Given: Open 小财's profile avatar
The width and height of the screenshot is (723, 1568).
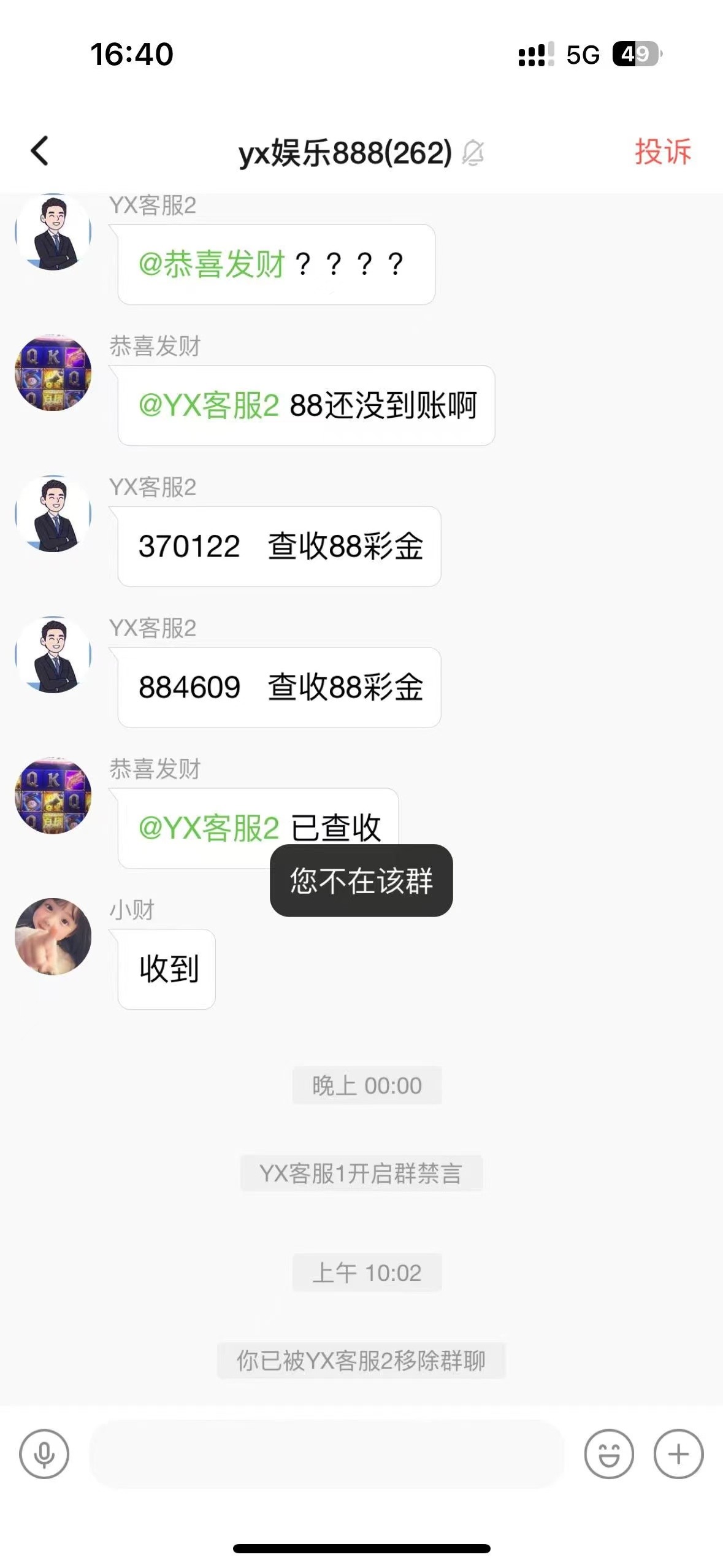Looking at the screenshot, I should point(53,936).
